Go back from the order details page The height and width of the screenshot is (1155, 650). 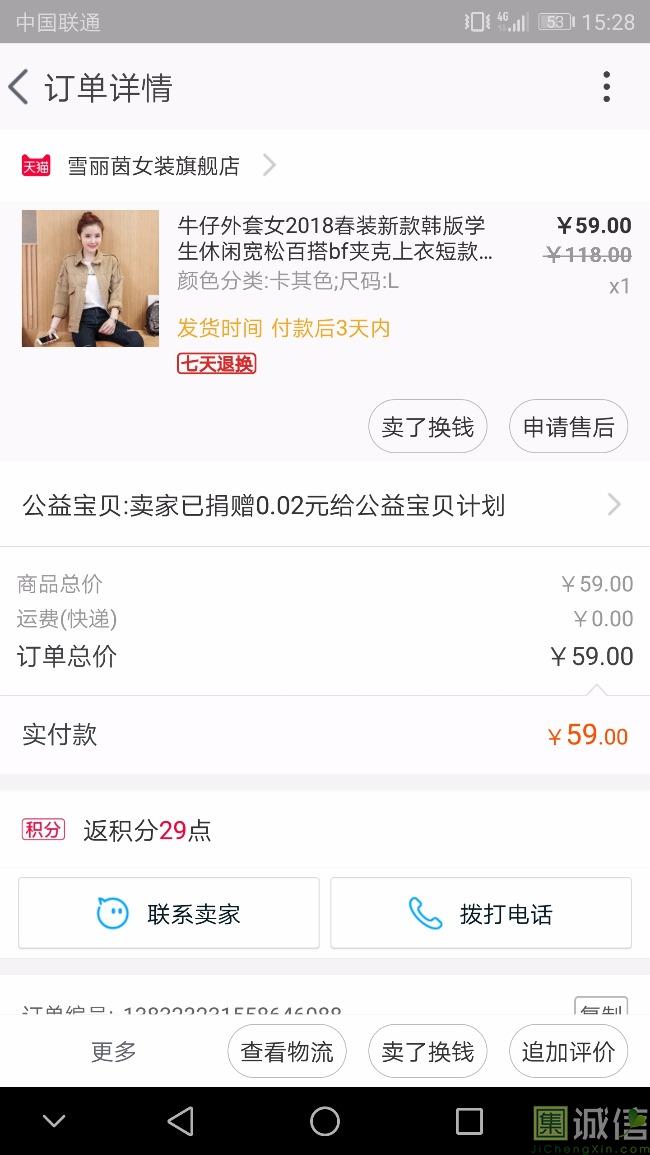tap(20, 87)
